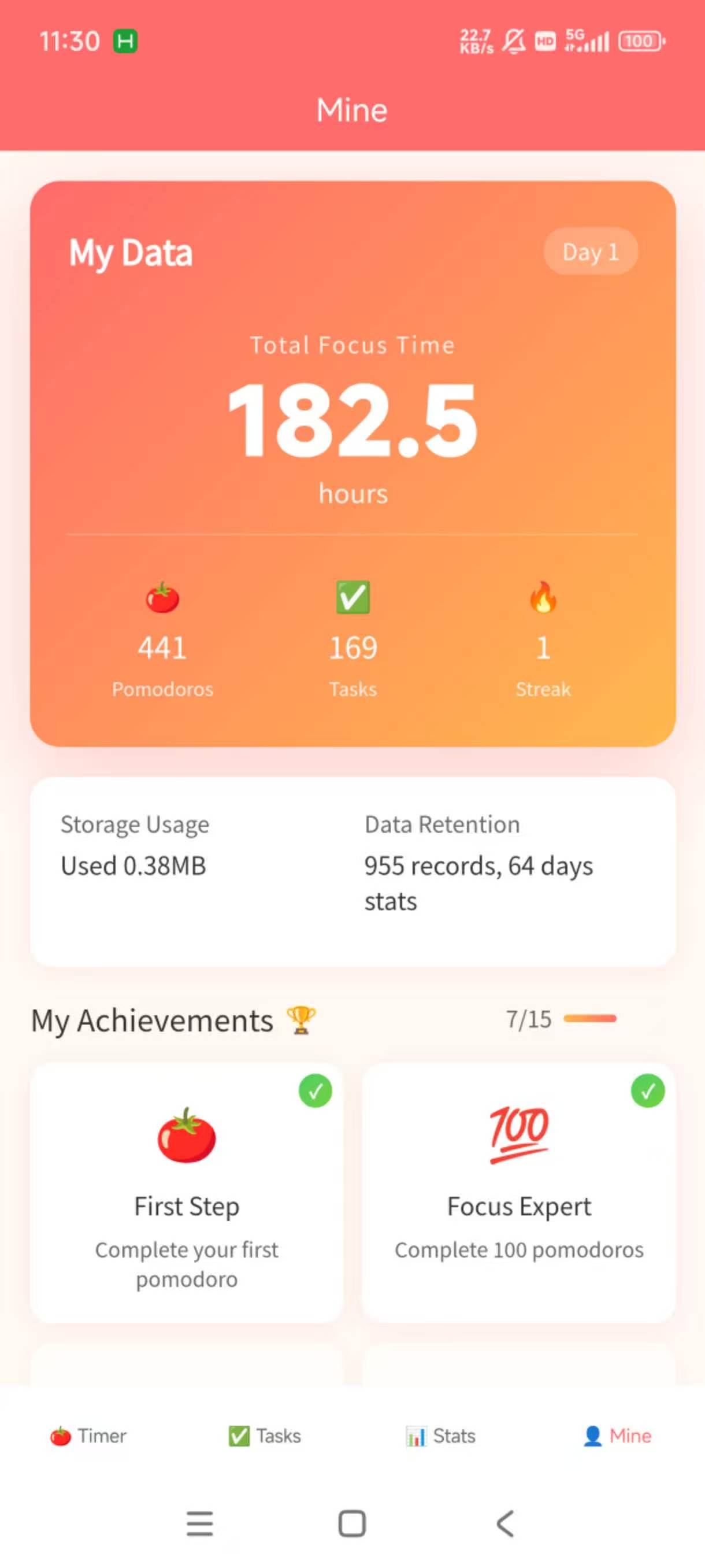Tap the green check badge on Focus Expert

[x=648, y=1090]
